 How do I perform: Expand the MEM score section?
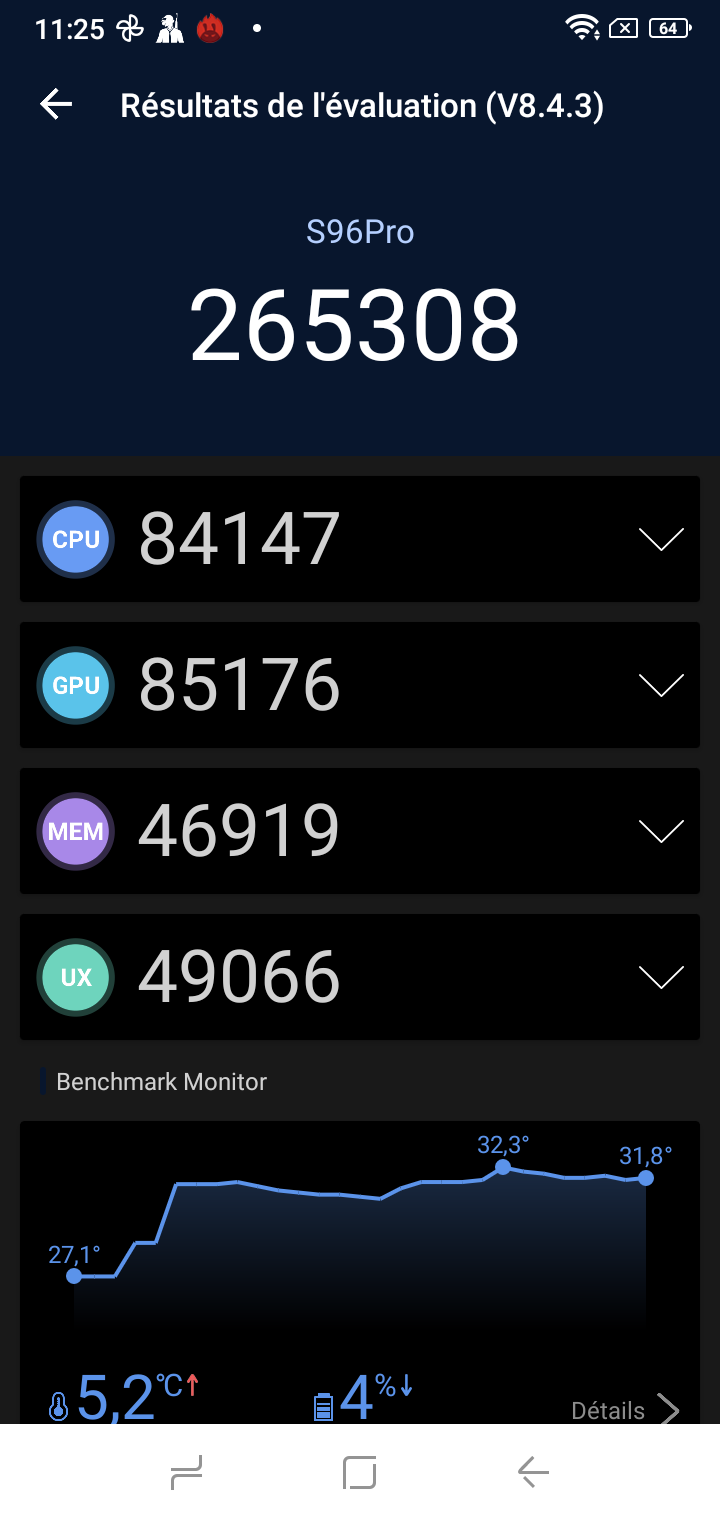(x=661, y=831)
